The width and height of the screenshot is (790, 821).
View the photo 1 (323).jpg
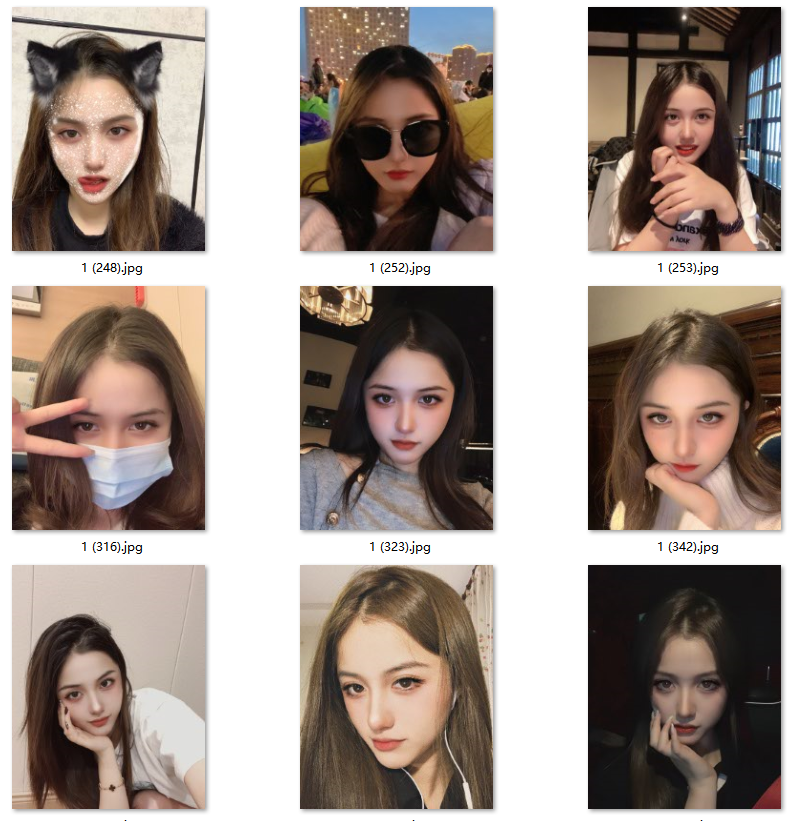pos(396,408)
